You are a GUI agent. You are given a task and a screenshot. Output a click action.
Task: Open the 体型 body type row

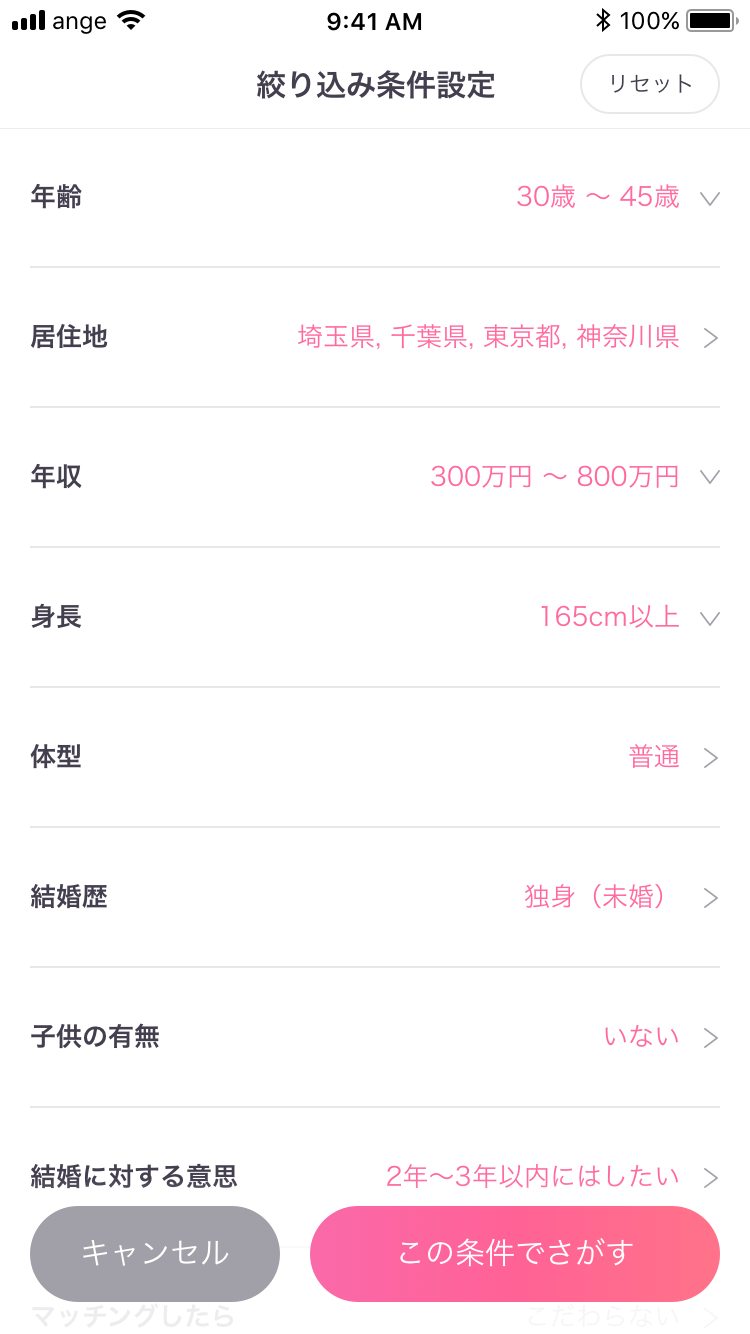[x=375, y=758]
